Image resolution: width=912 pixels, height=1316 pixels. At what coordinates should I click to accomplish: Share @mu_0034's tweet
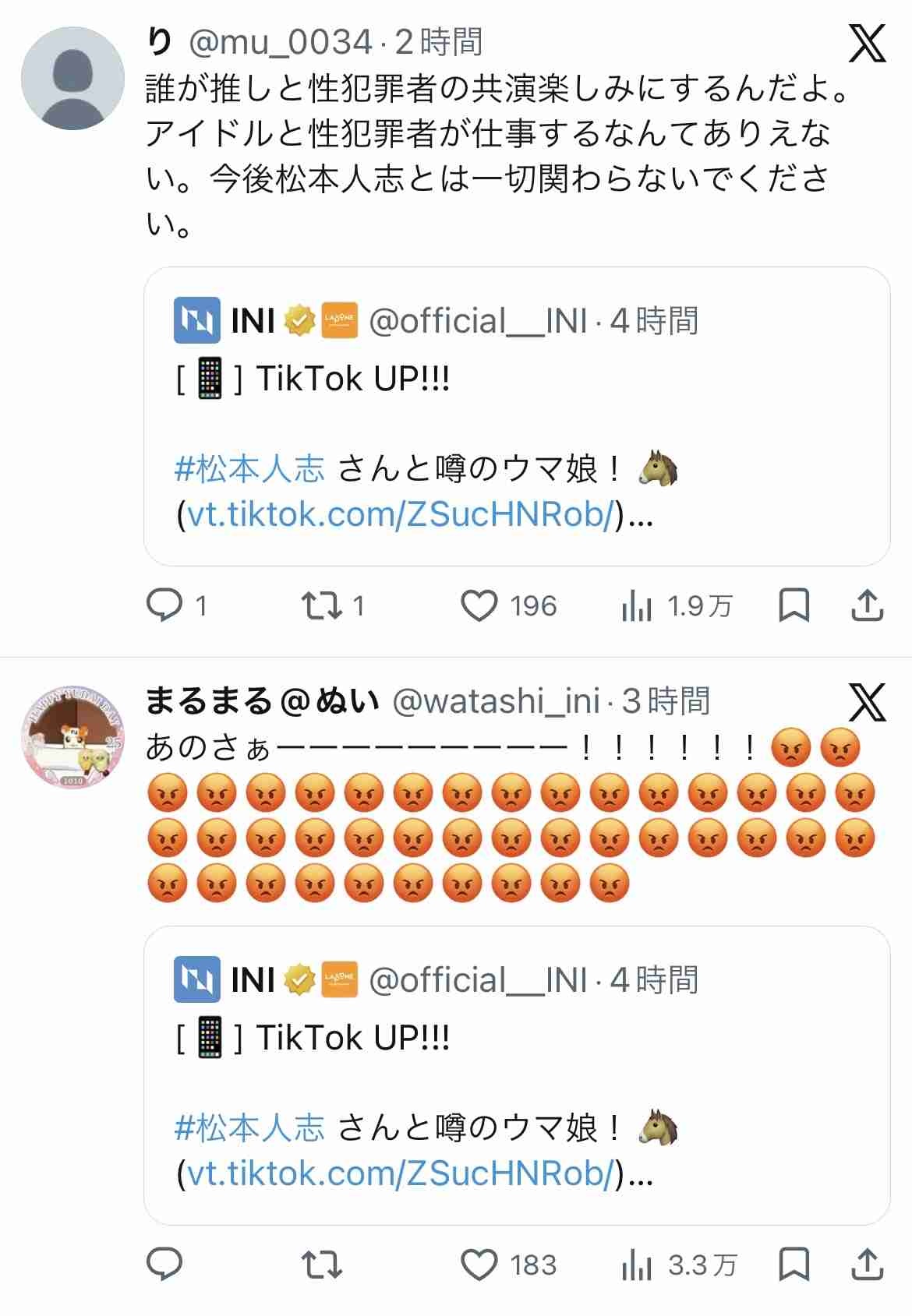click(x=867, y=605)
